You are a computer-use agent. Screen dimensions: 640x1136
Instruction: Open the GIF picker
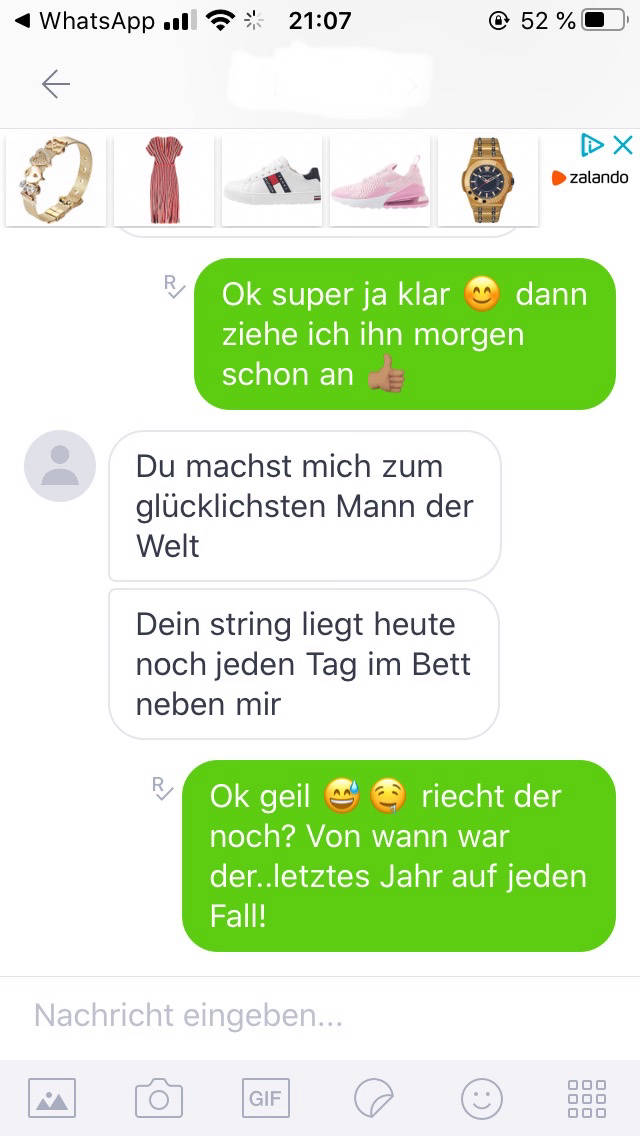[265, 1098]
